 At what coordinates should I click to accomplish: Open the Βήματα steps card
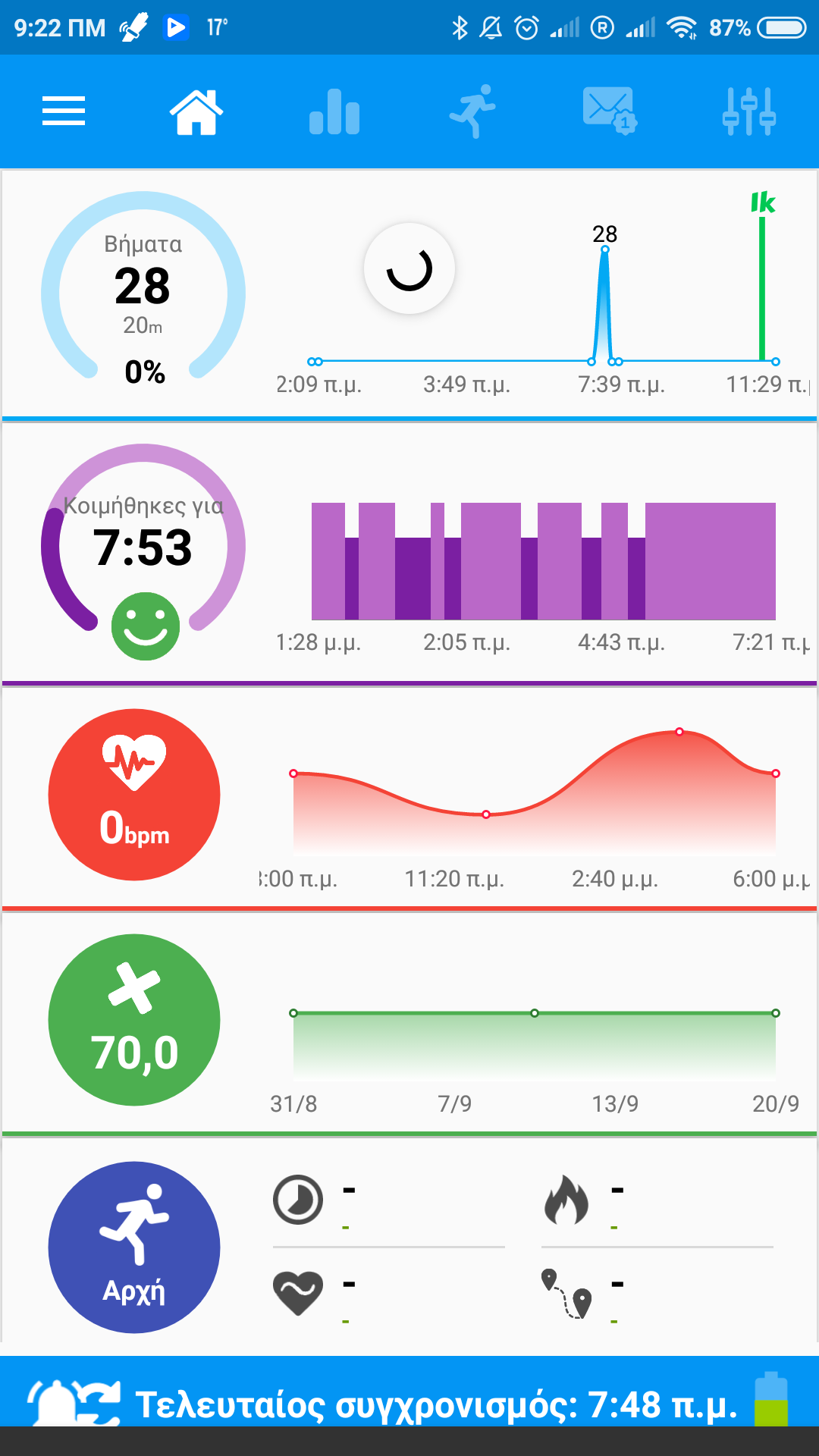pos(143,293)
